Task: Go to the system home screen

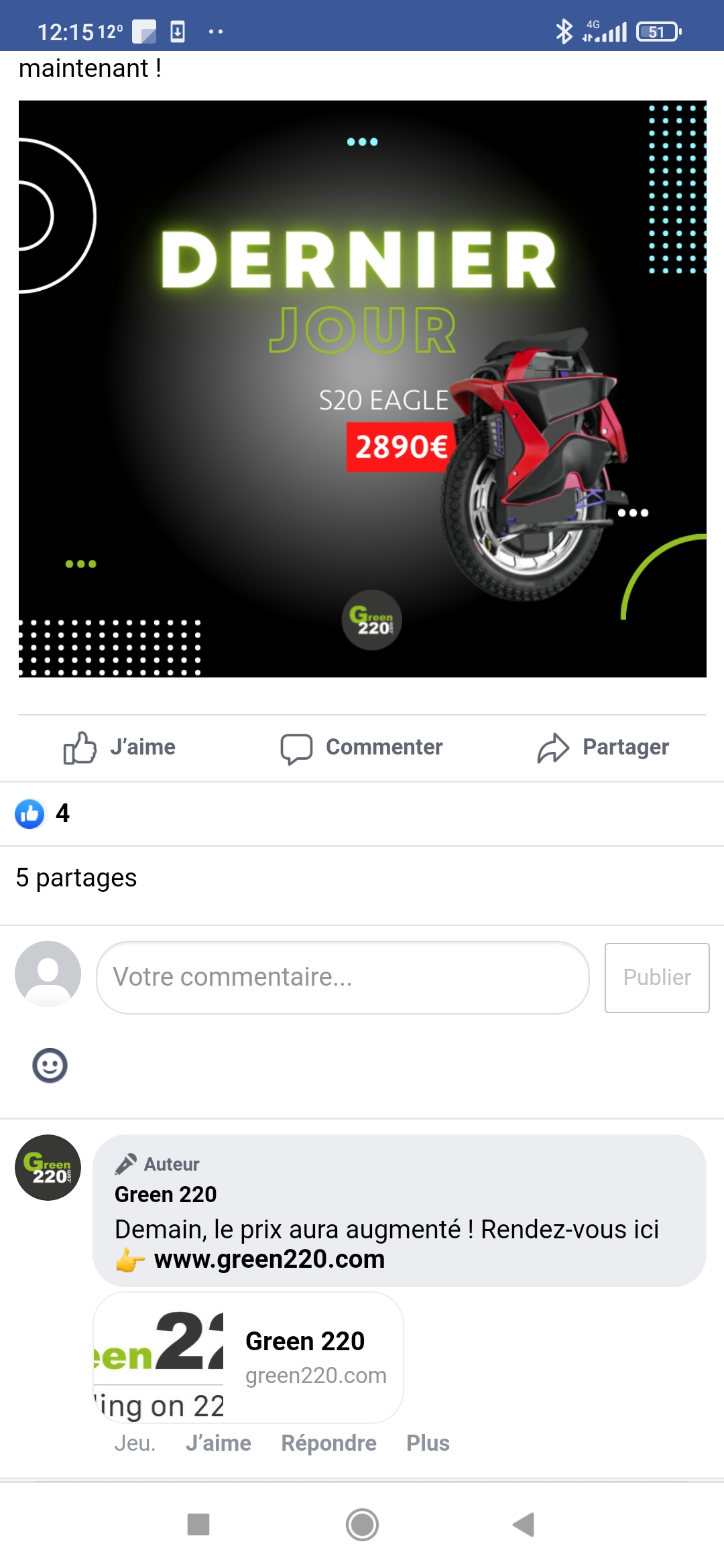Action: click(x=362, y=1524)
